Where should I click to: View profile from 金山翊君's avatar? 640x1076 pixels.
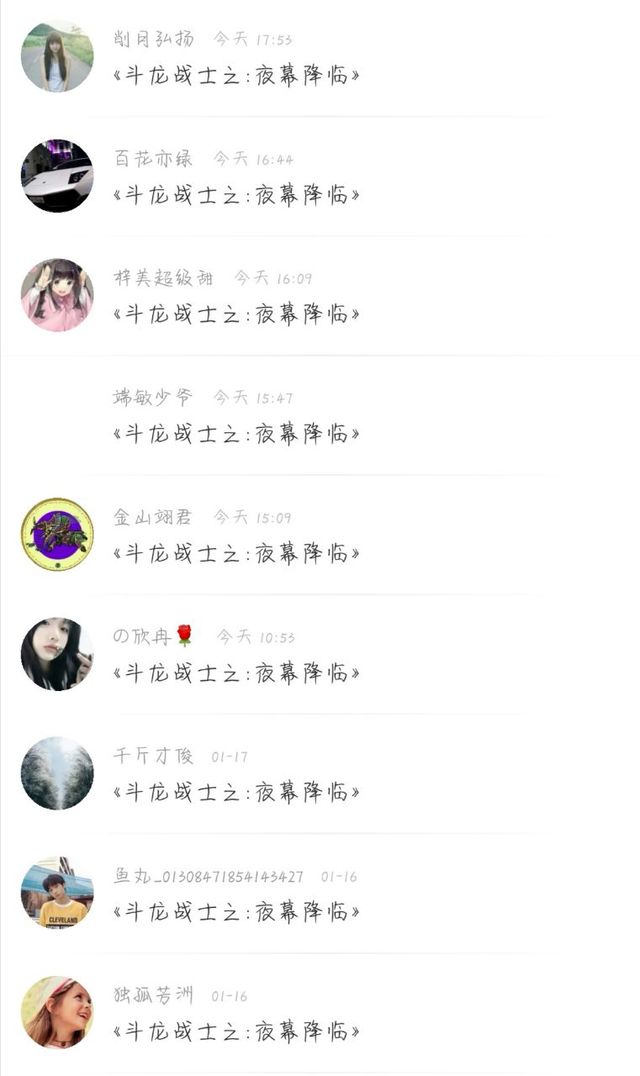57,534
